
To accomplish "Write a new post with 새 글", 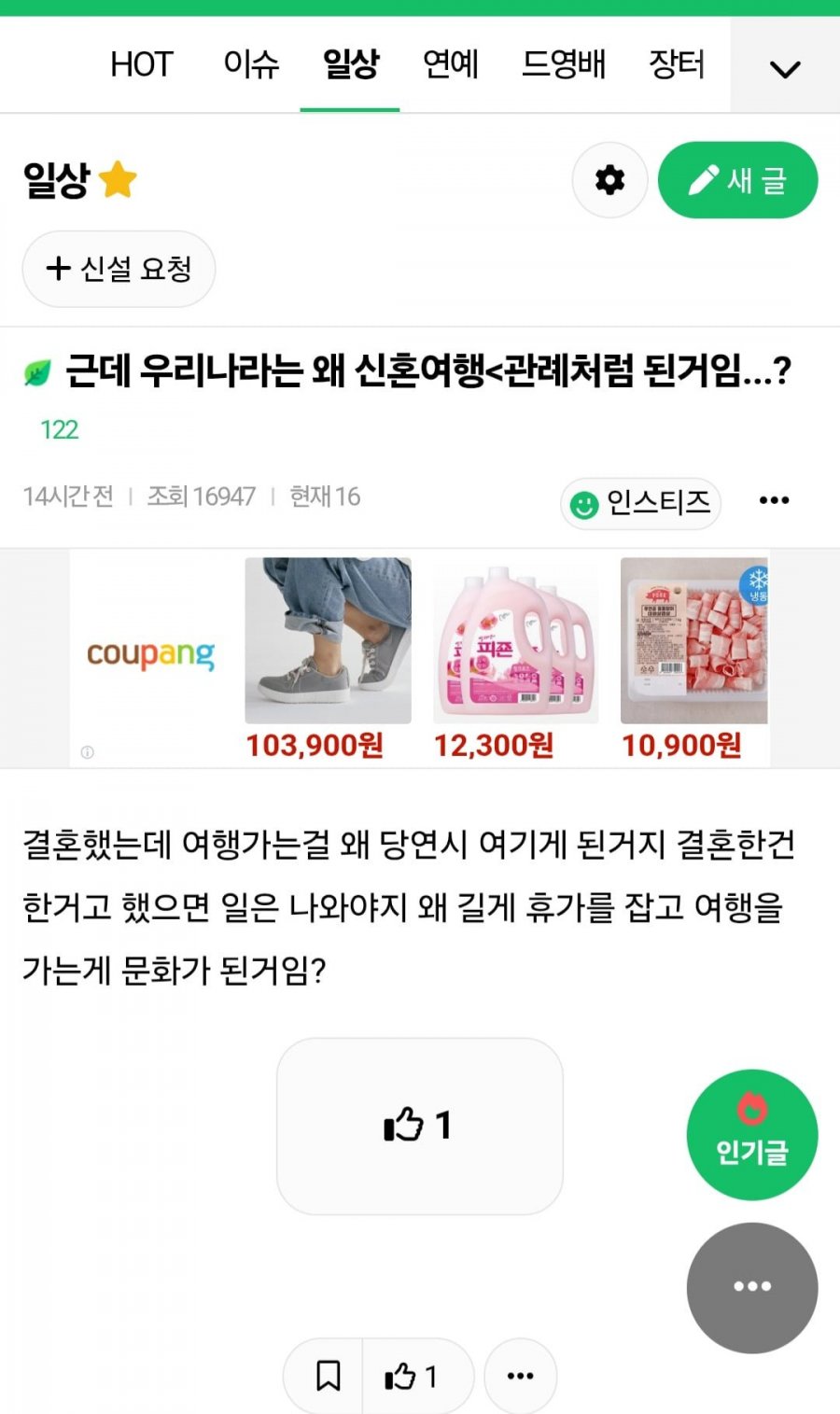I will tap(737, 180).
